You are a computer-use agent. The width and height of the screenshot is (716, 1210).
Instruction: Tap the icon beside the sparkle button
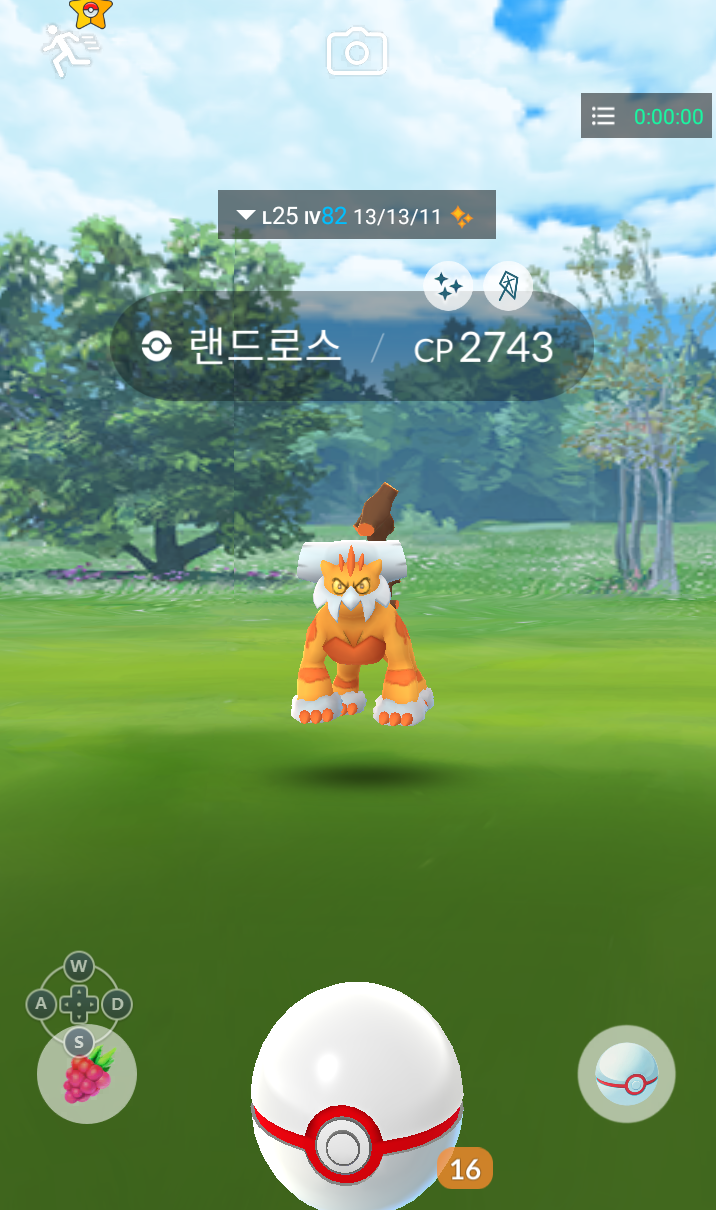(x=507, y=288)
